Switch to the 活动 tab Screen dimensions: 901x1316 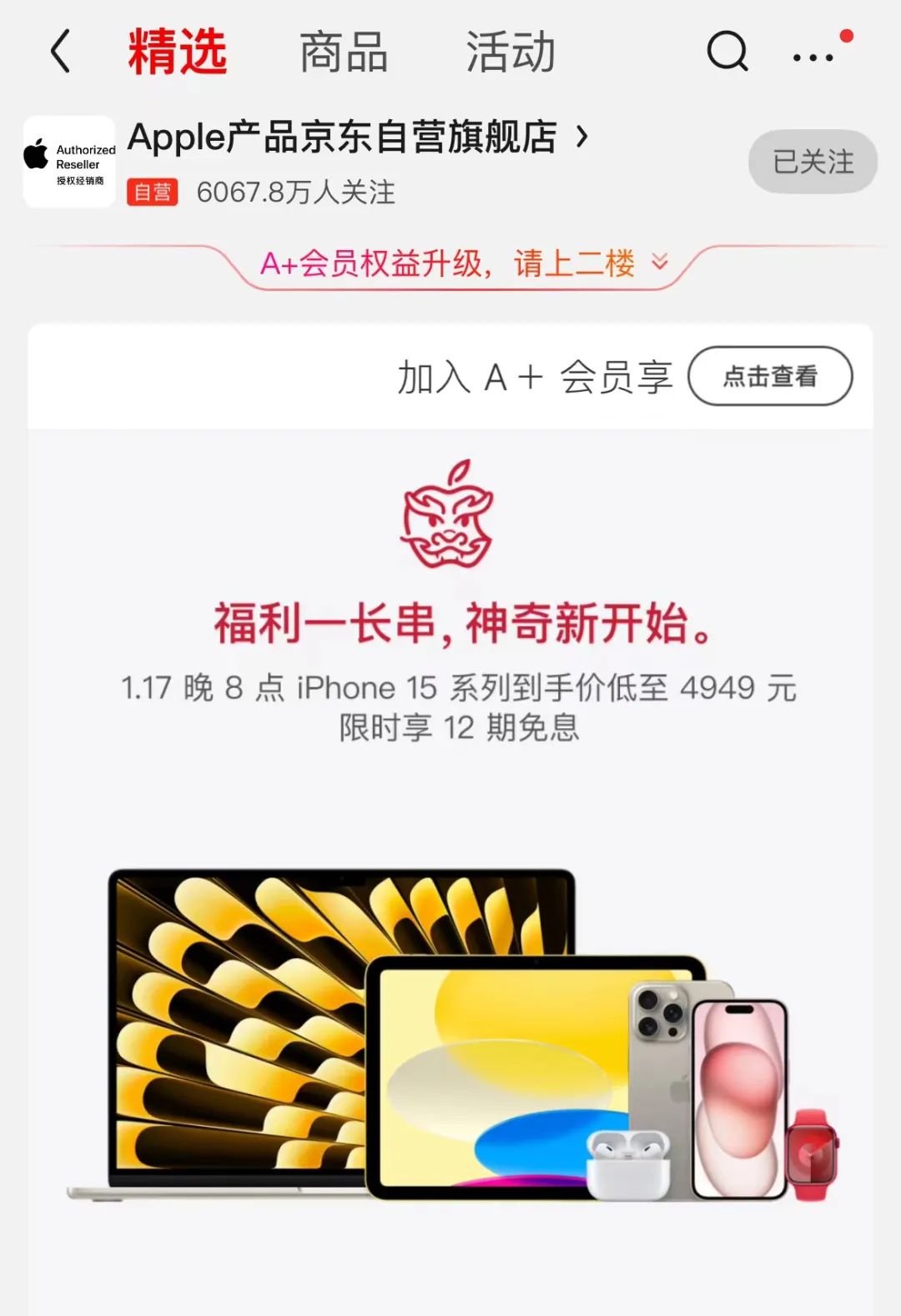510,52
